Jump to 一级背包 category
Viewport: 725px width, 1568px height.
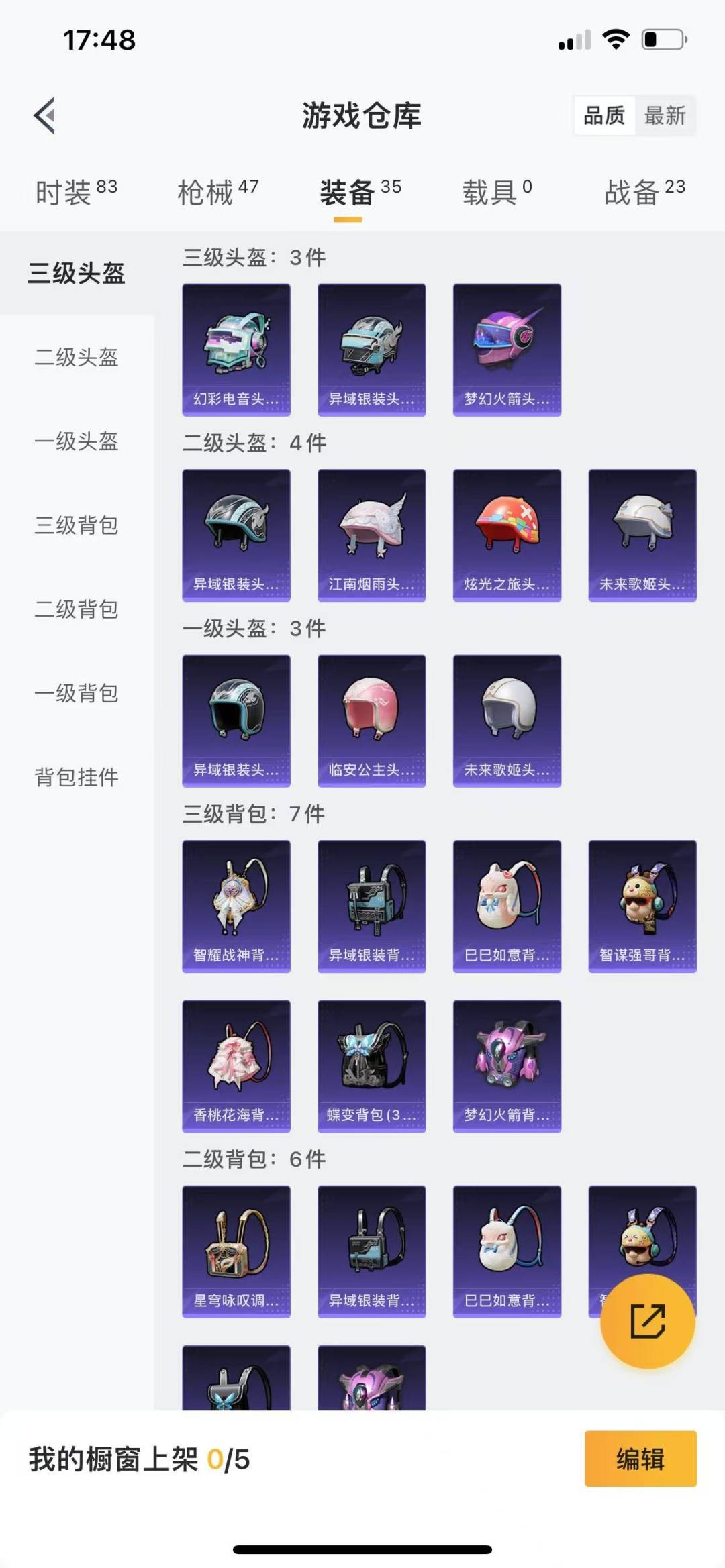pos(77,693)
